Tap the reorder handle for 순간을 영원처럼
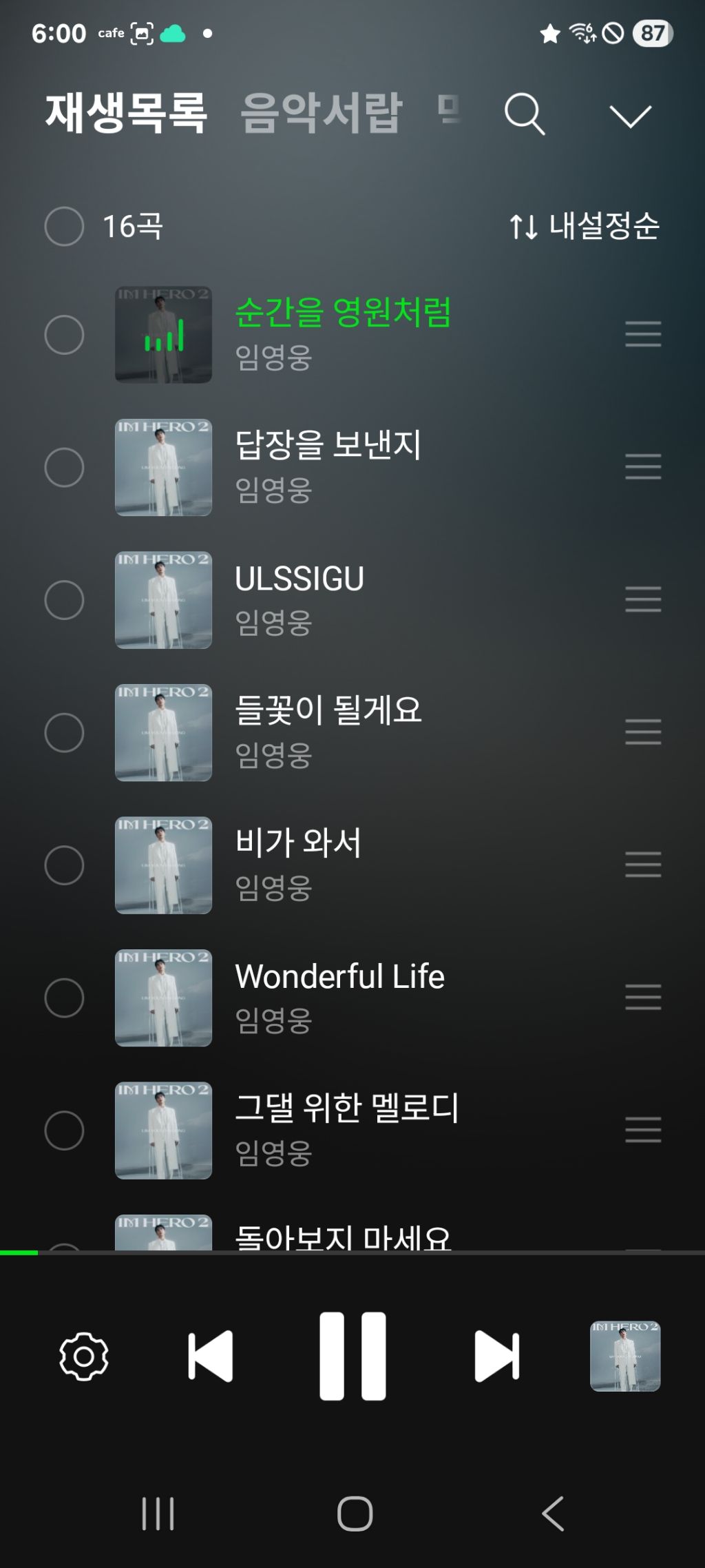Viewport: 705px width, 1568px height. click(643, 334)
